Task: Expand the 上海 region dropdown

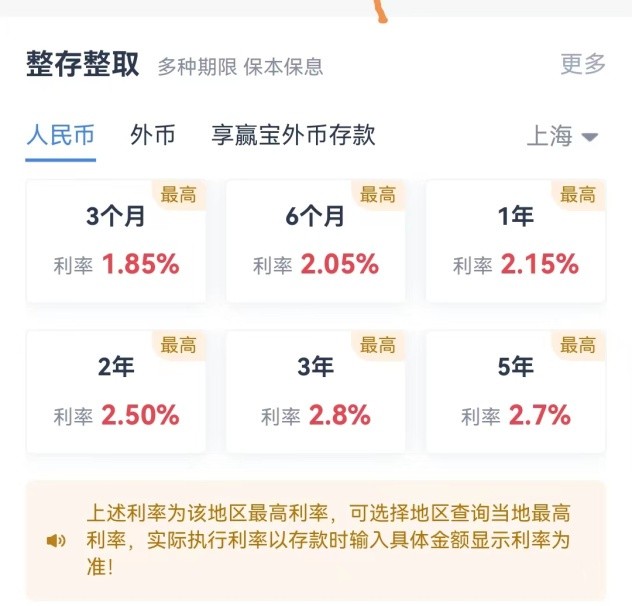Action: (x=562, y=137)
